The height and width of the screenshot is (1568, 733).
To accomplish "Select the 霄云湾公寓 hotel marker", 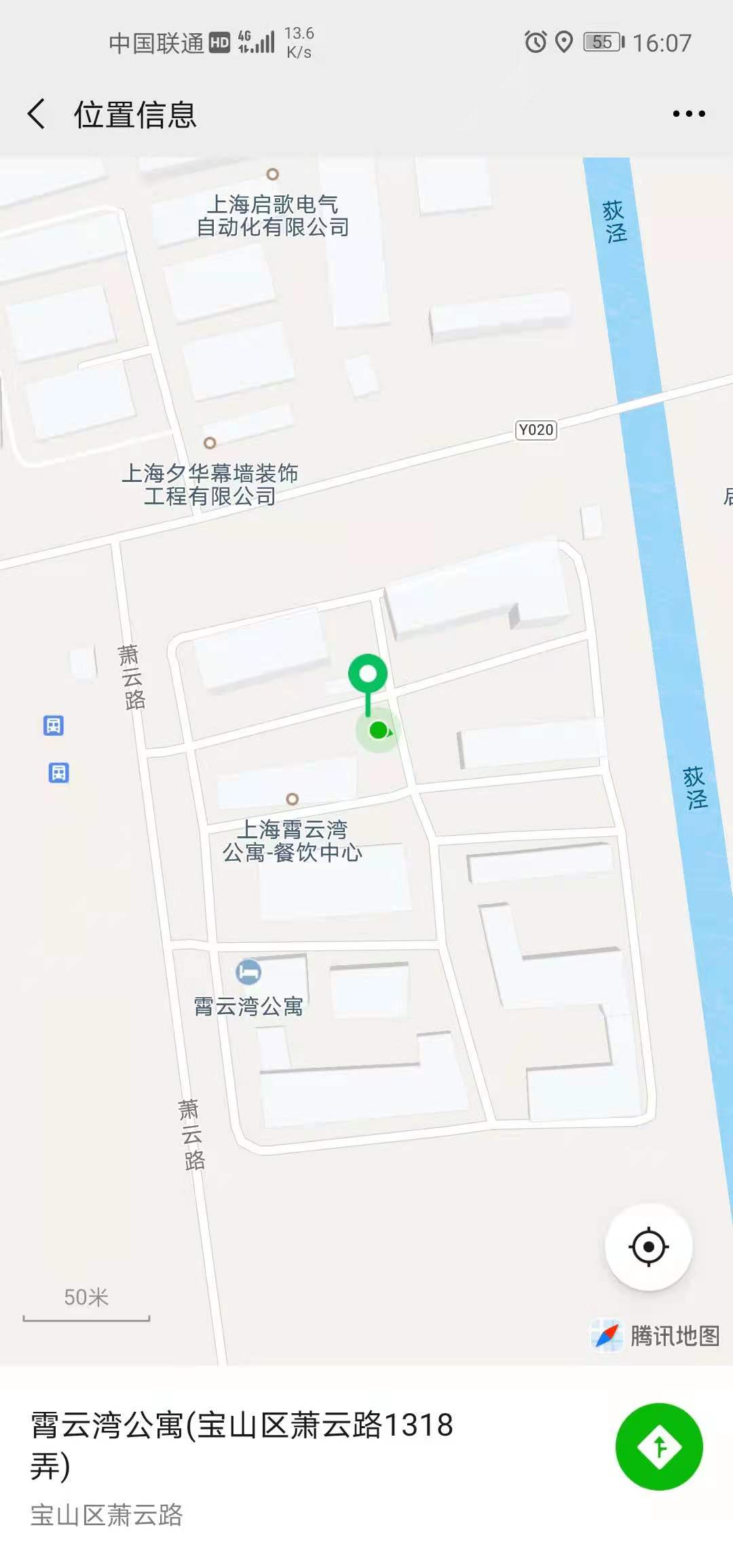I will pos(248,972).
